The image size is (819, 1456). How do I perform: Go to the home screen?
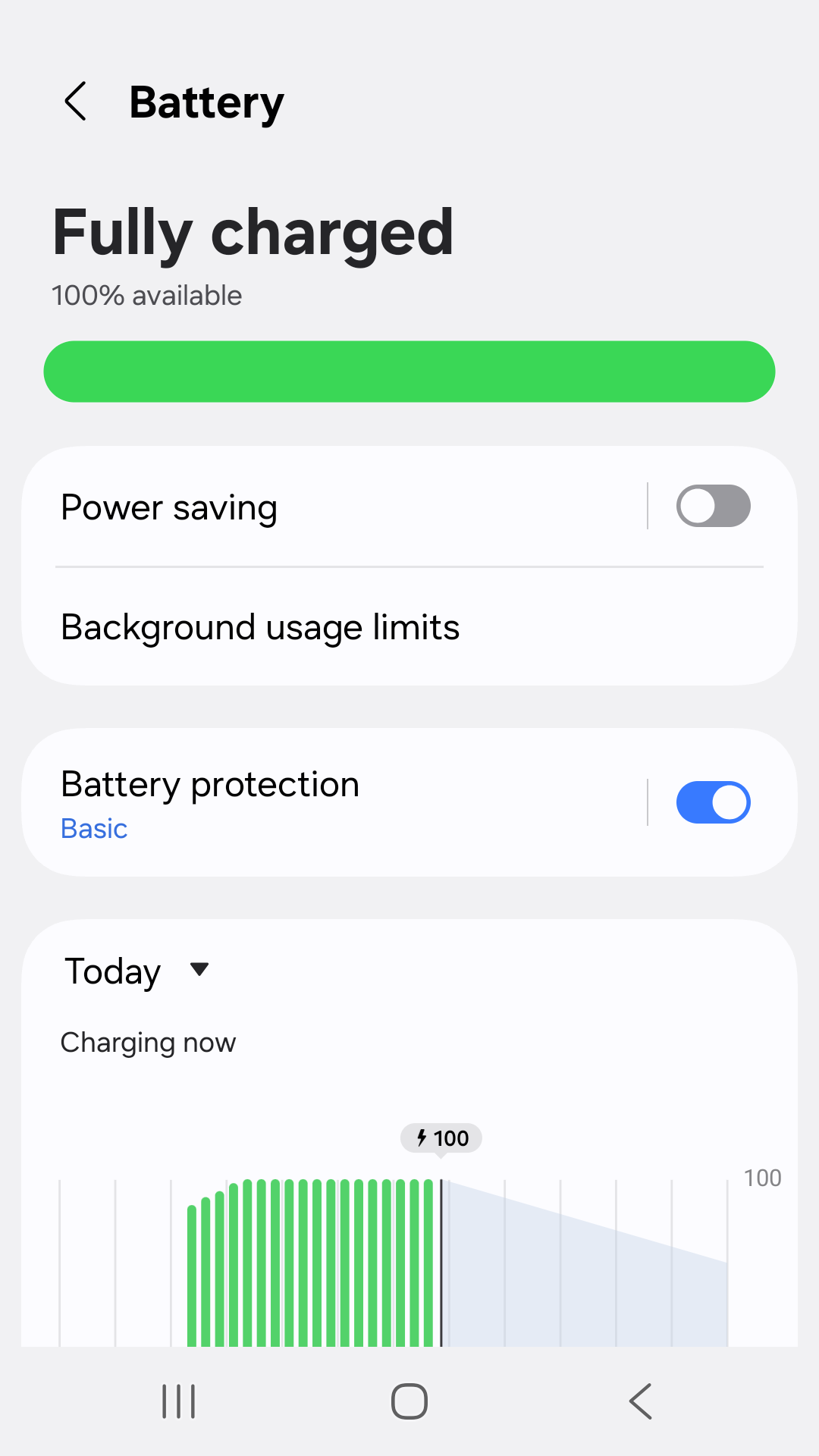coord(409,1401)
